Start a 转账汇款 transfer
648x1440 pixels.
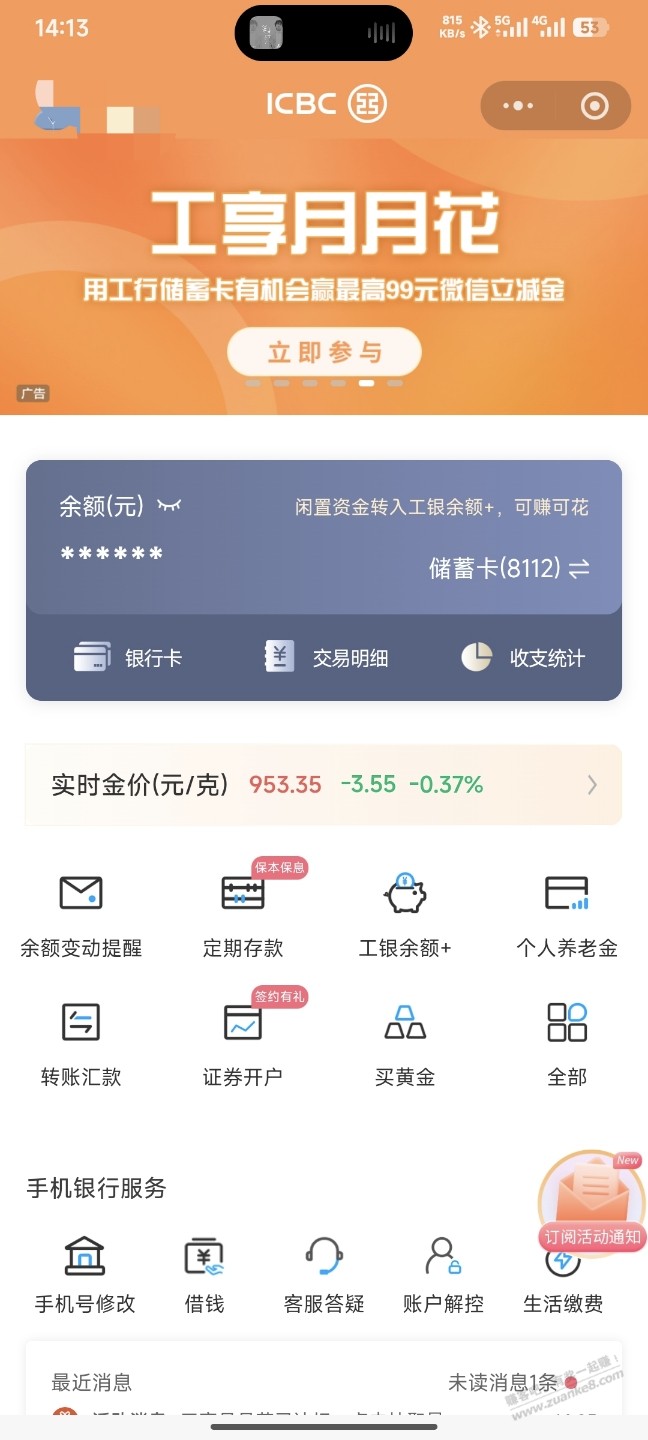pos(81,1044)
